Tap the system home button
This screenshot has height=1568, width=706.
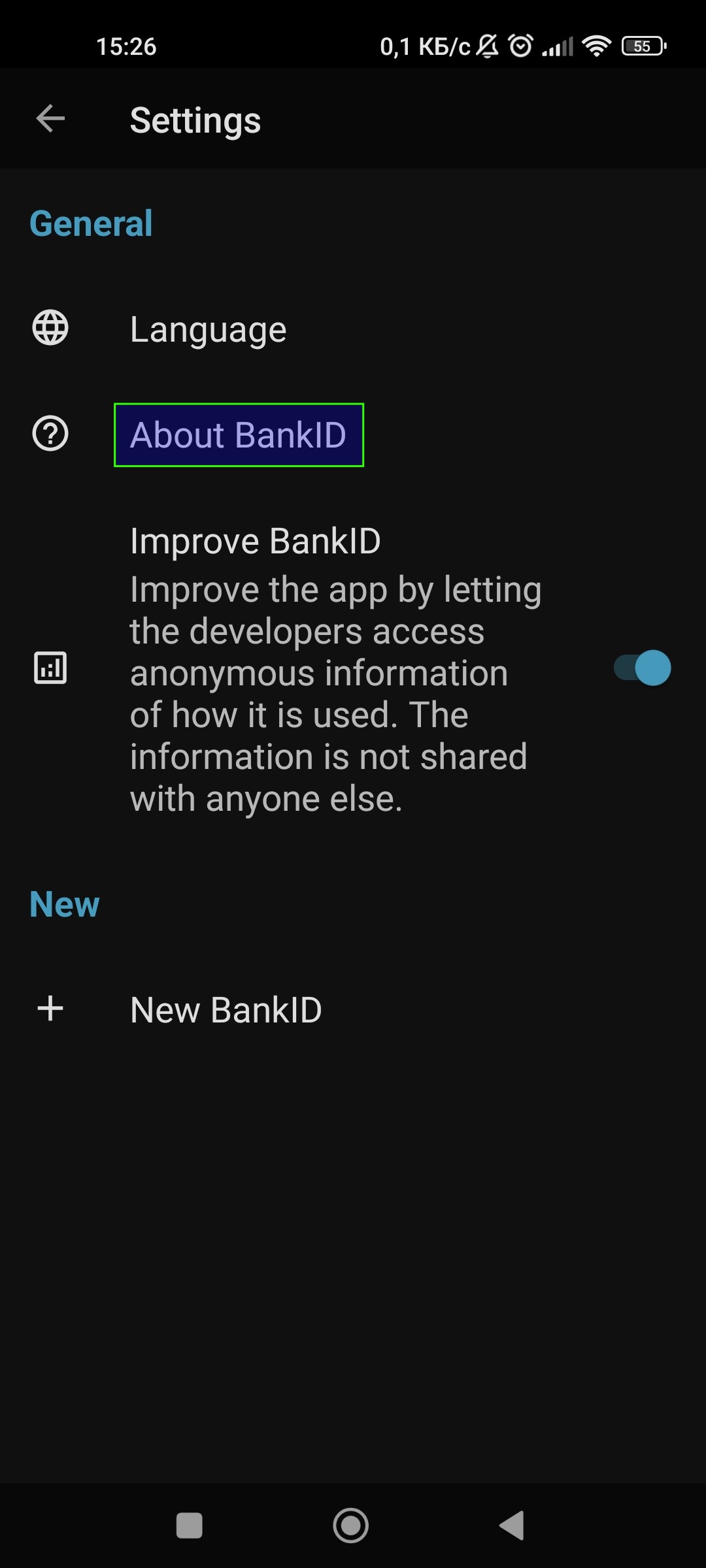351,1526
